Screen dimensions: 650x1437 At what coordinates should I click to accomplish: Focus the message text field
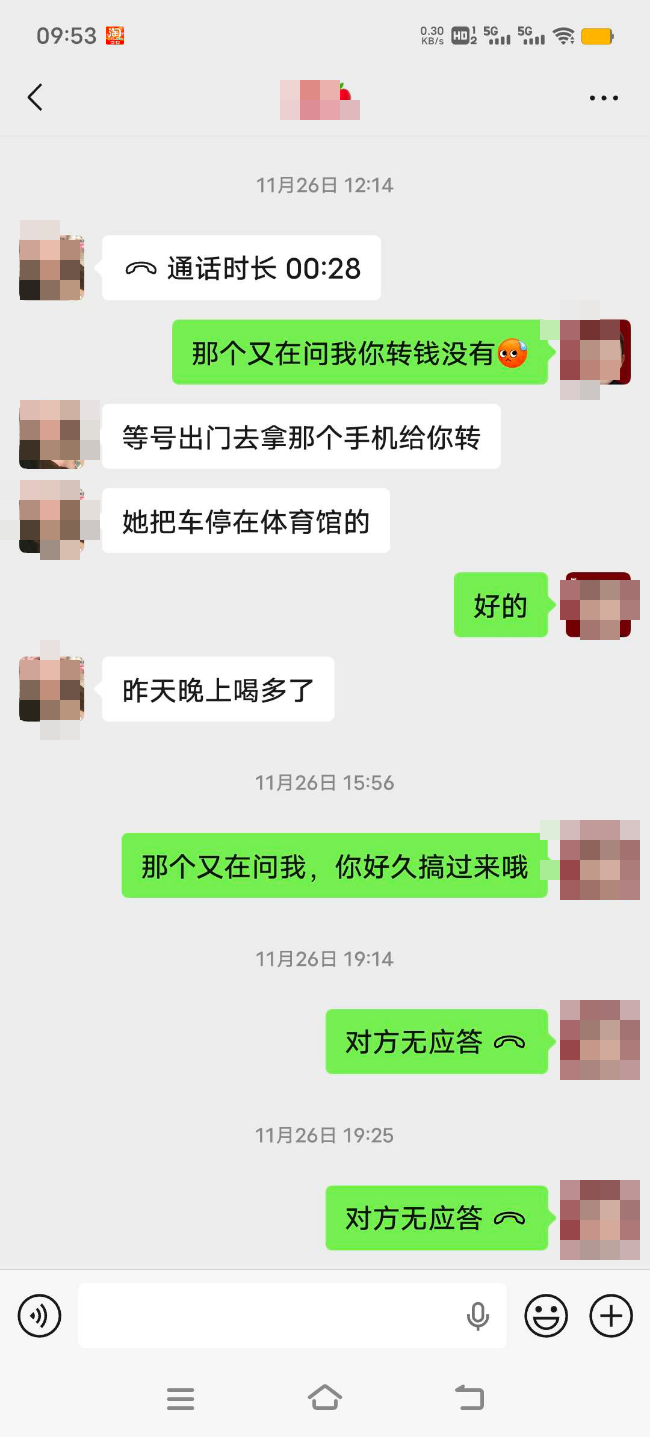270,1315
